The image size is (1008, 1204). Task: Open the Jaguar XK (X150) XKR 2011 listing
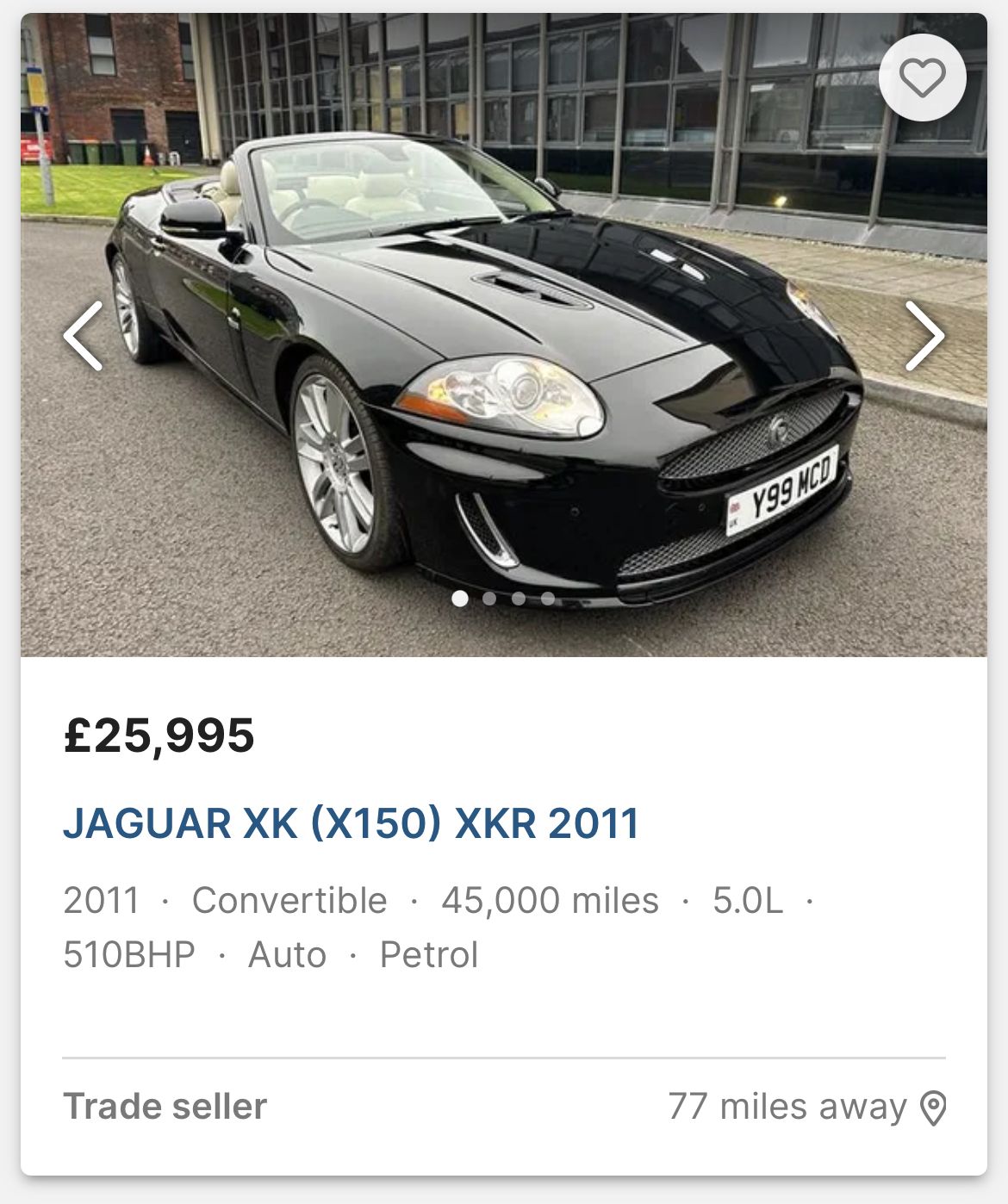[x=351, y=822]
